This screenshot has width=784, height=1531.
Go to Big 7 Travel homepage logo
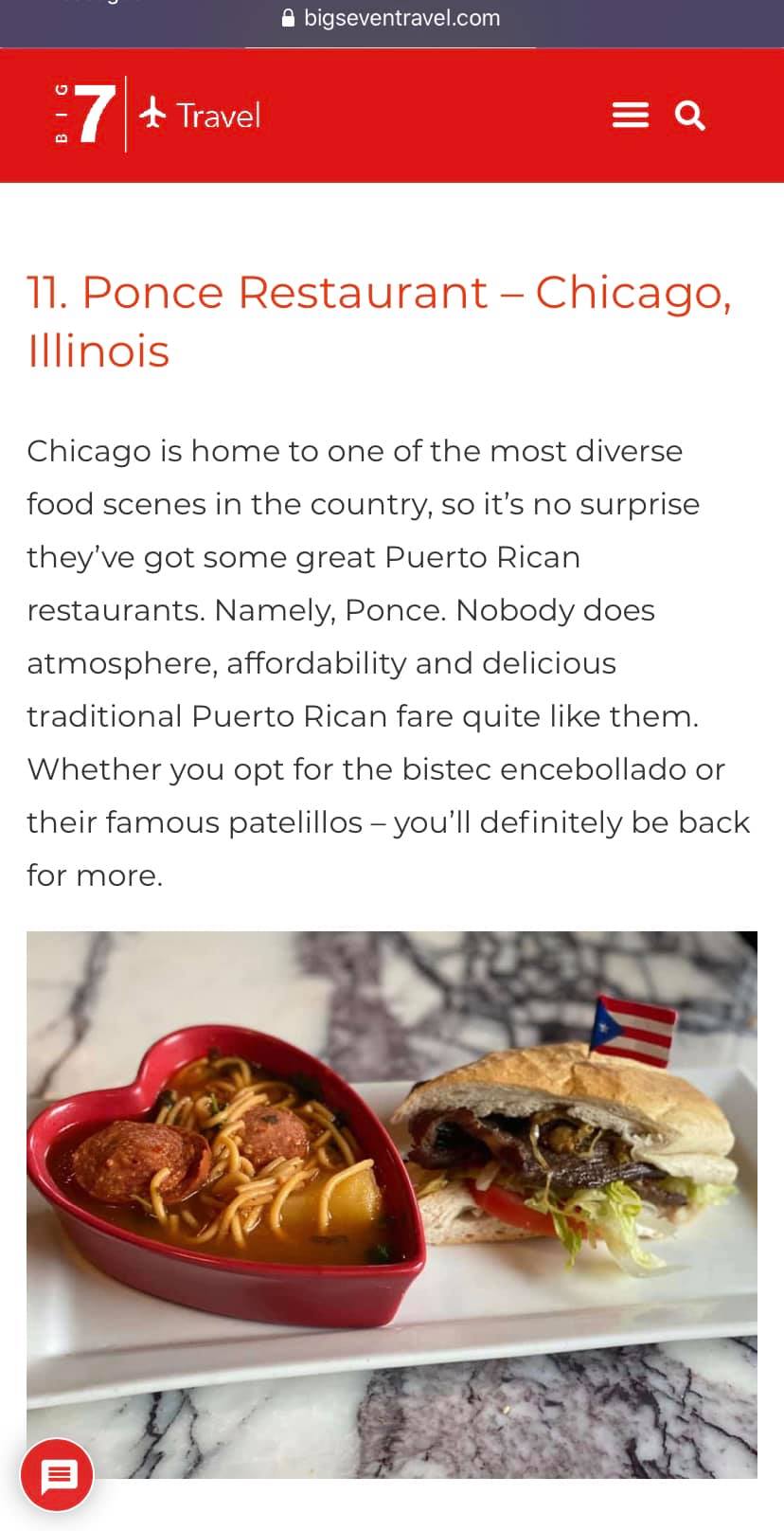coord(156,116)
